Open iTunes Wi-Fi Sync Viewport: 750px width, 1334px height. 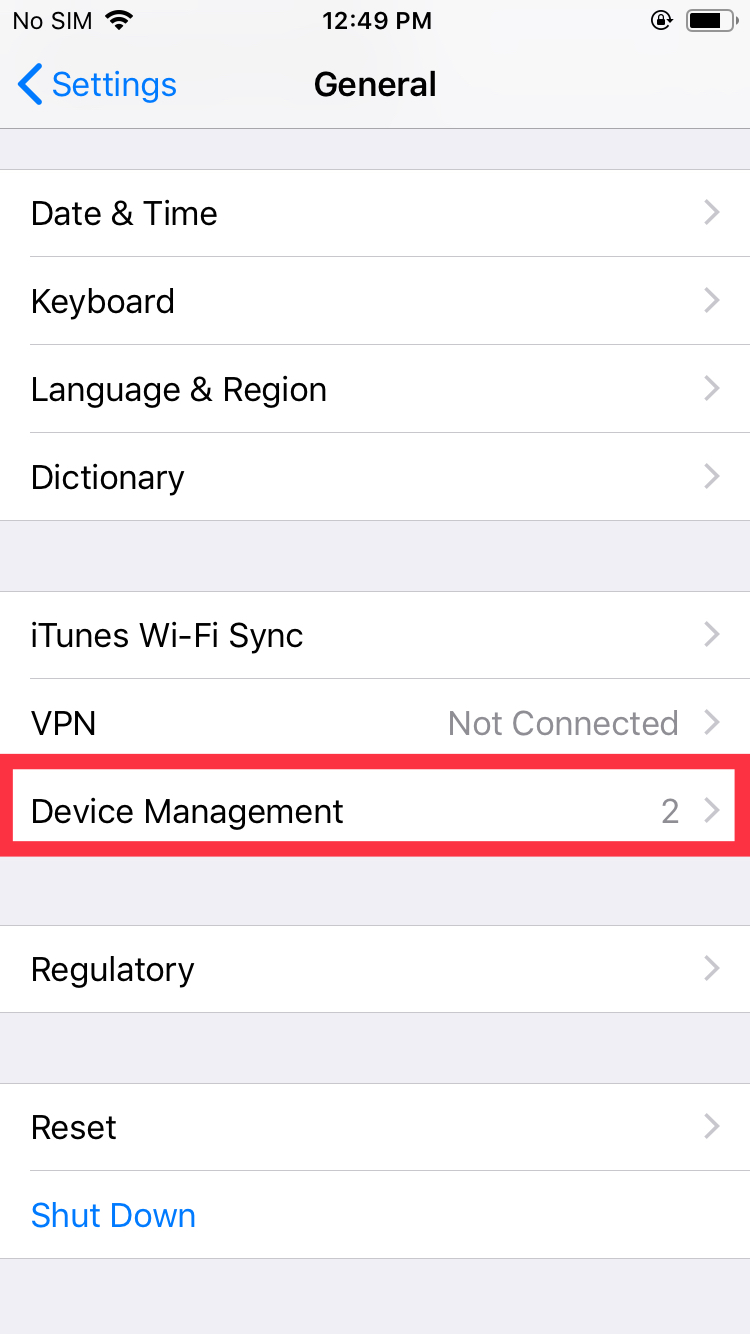(375, 635)
